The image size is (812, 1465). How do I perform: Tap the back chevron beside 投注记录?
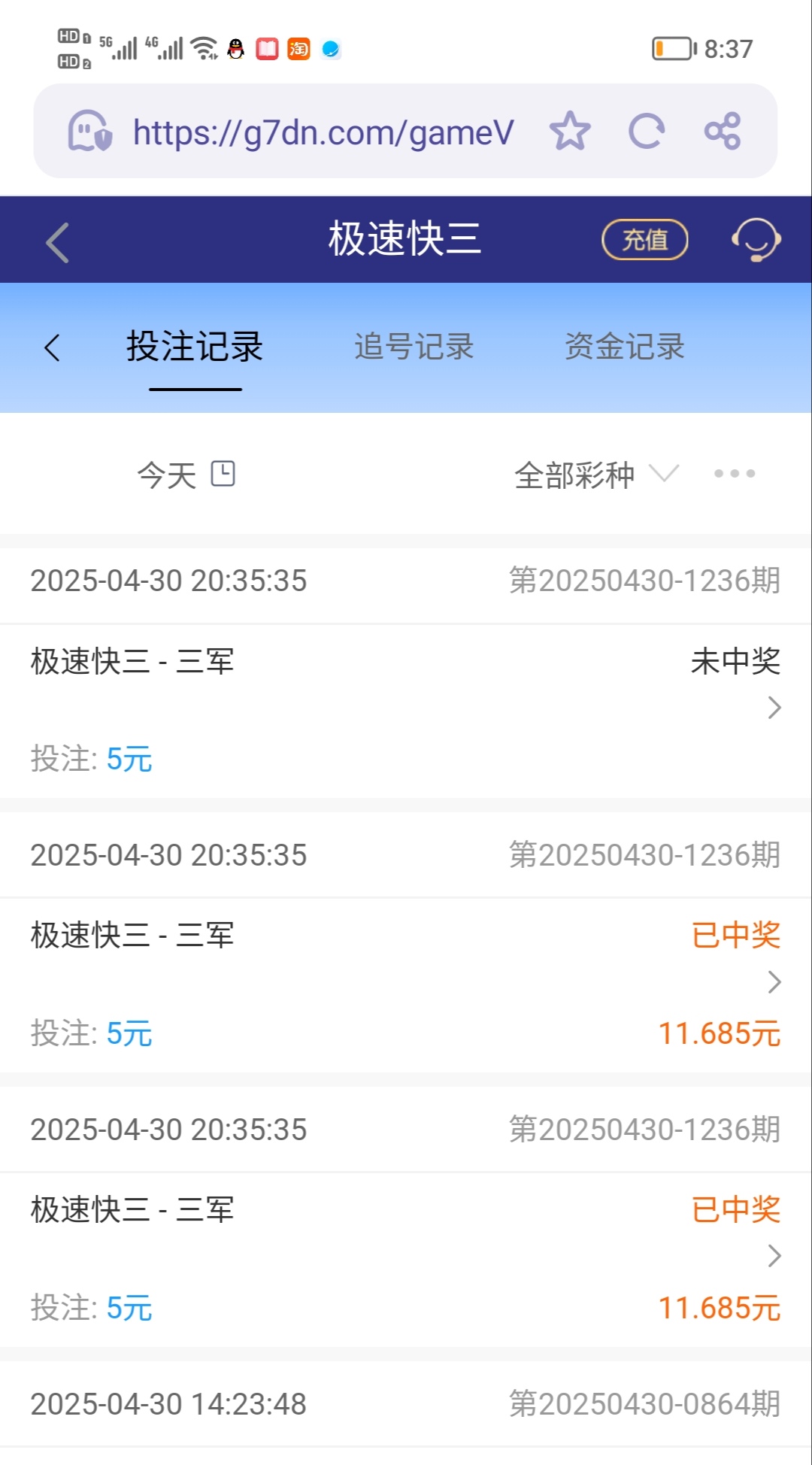coord(52,347)
